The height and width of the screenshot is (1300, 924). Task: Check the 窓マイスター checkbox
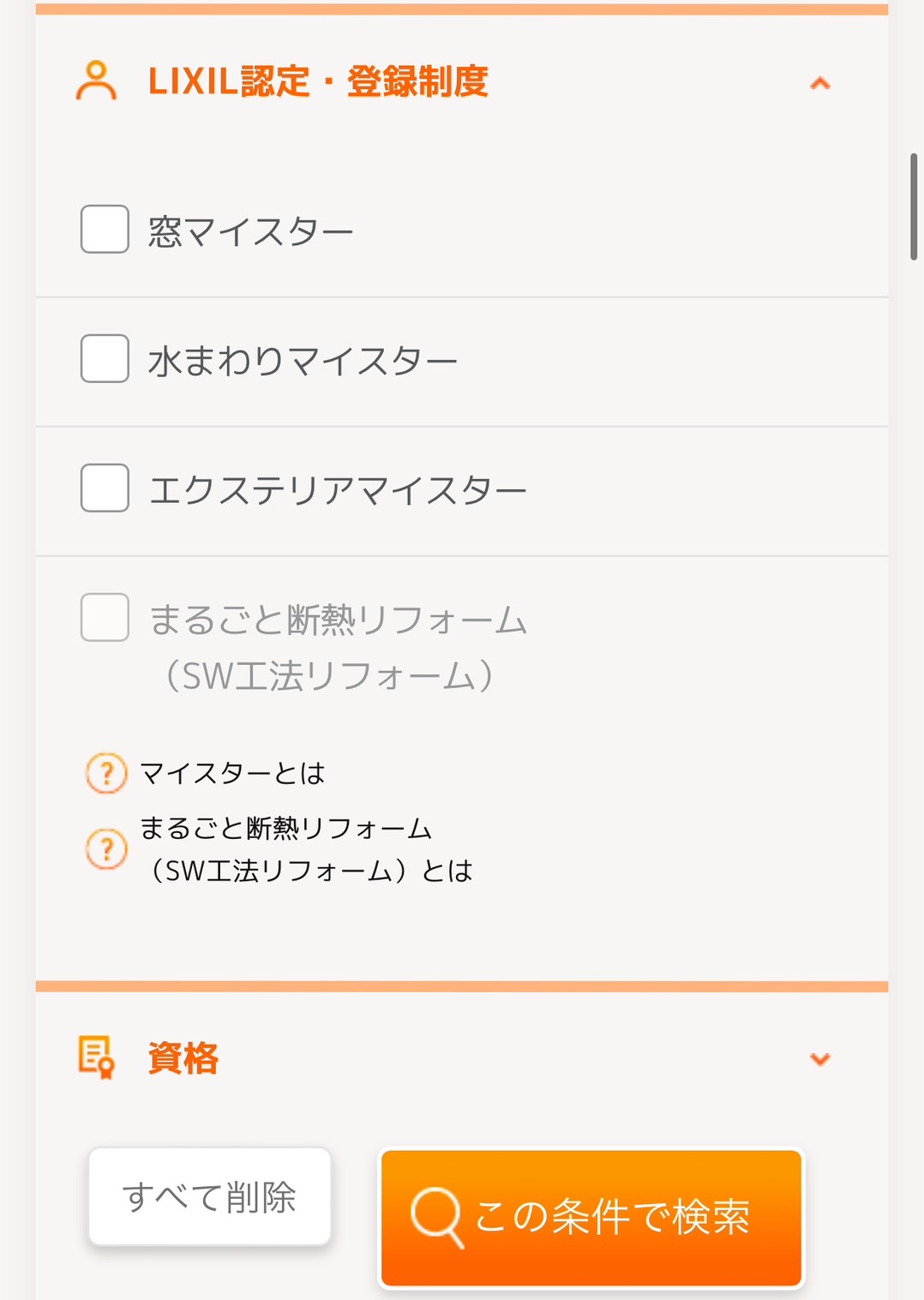[x=103, y=230]
